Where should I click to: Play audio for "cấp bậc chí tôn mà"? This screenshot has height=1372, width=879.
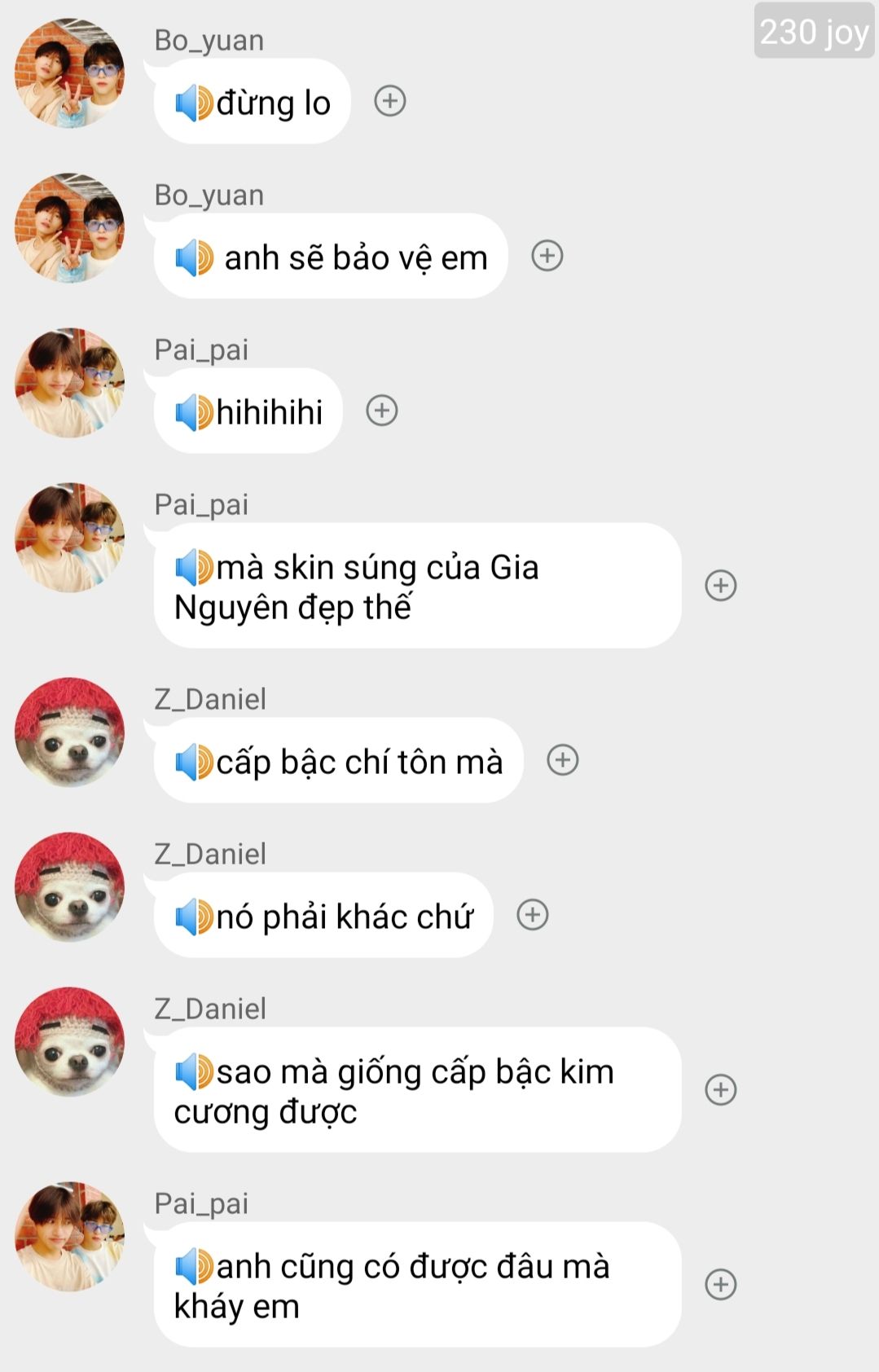click(x=194, y=763)
